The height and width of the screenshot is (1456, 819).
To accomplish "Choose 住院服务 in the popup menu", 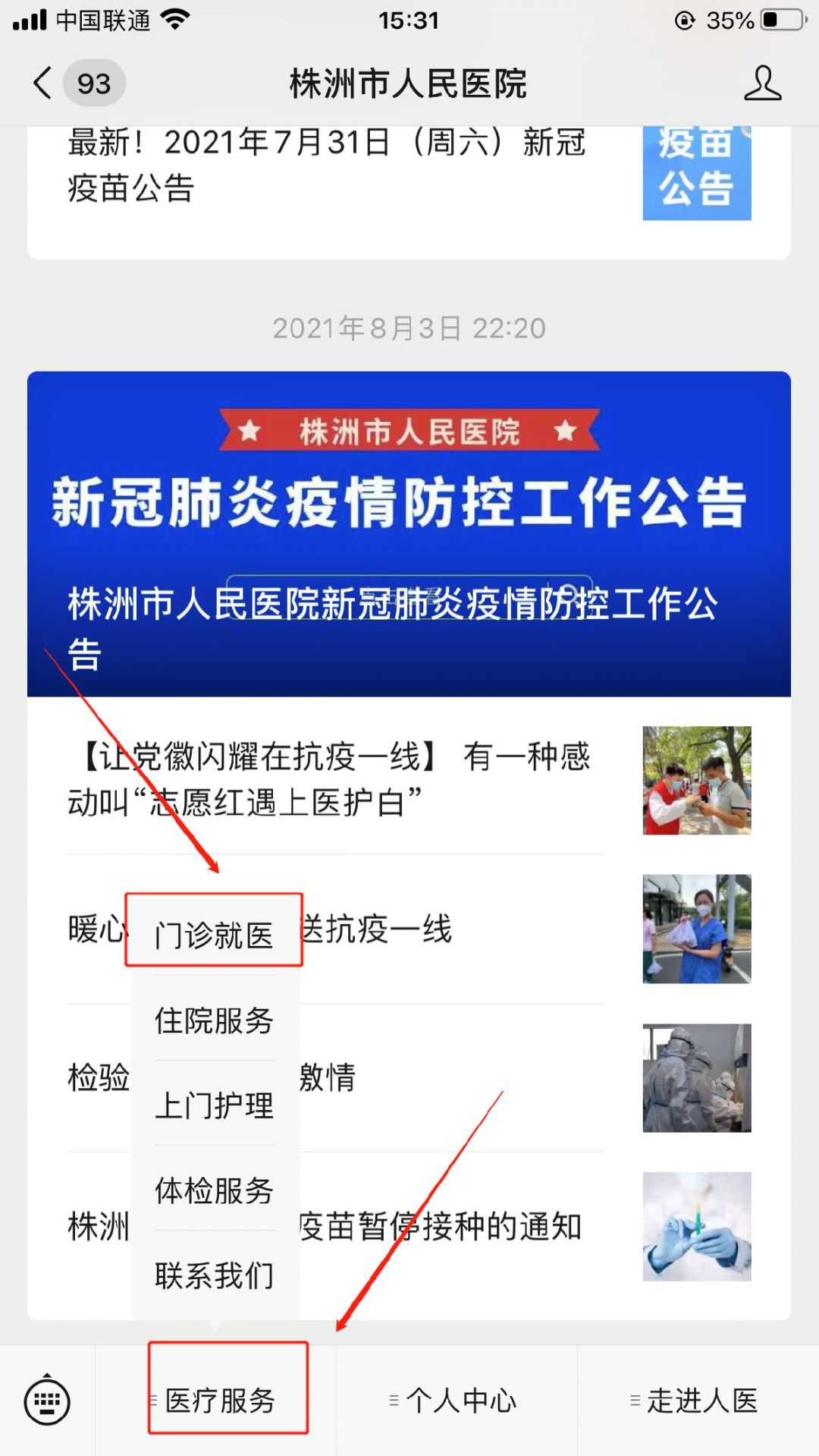I will pyautogui.click(x=215, y=1020).
